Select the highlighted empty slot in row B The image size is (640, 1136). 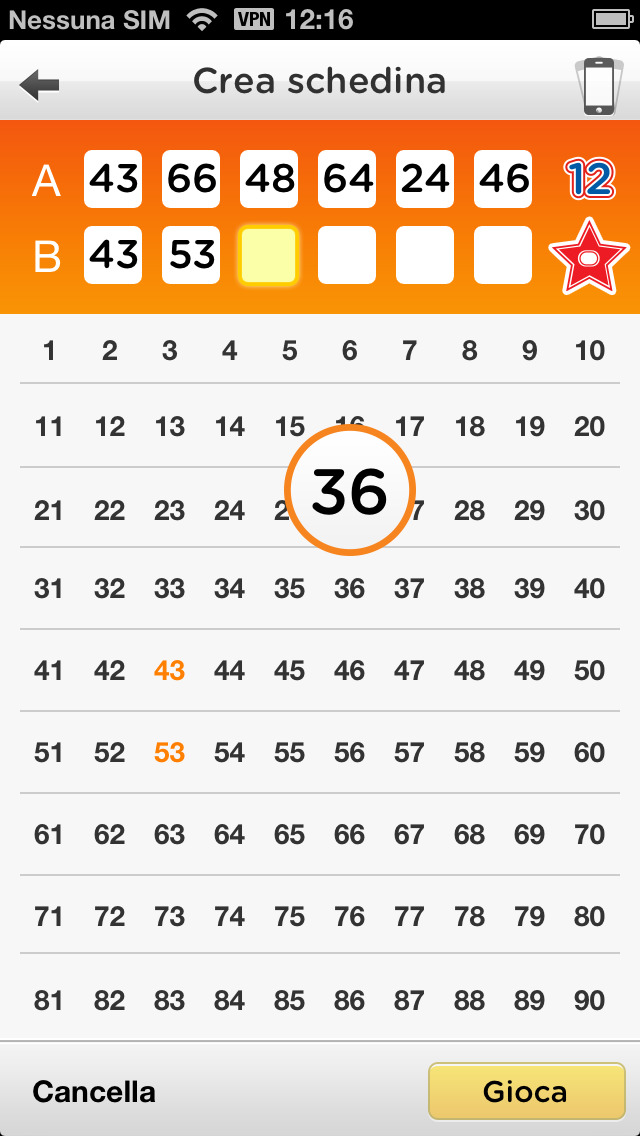(x=269, y=255)
